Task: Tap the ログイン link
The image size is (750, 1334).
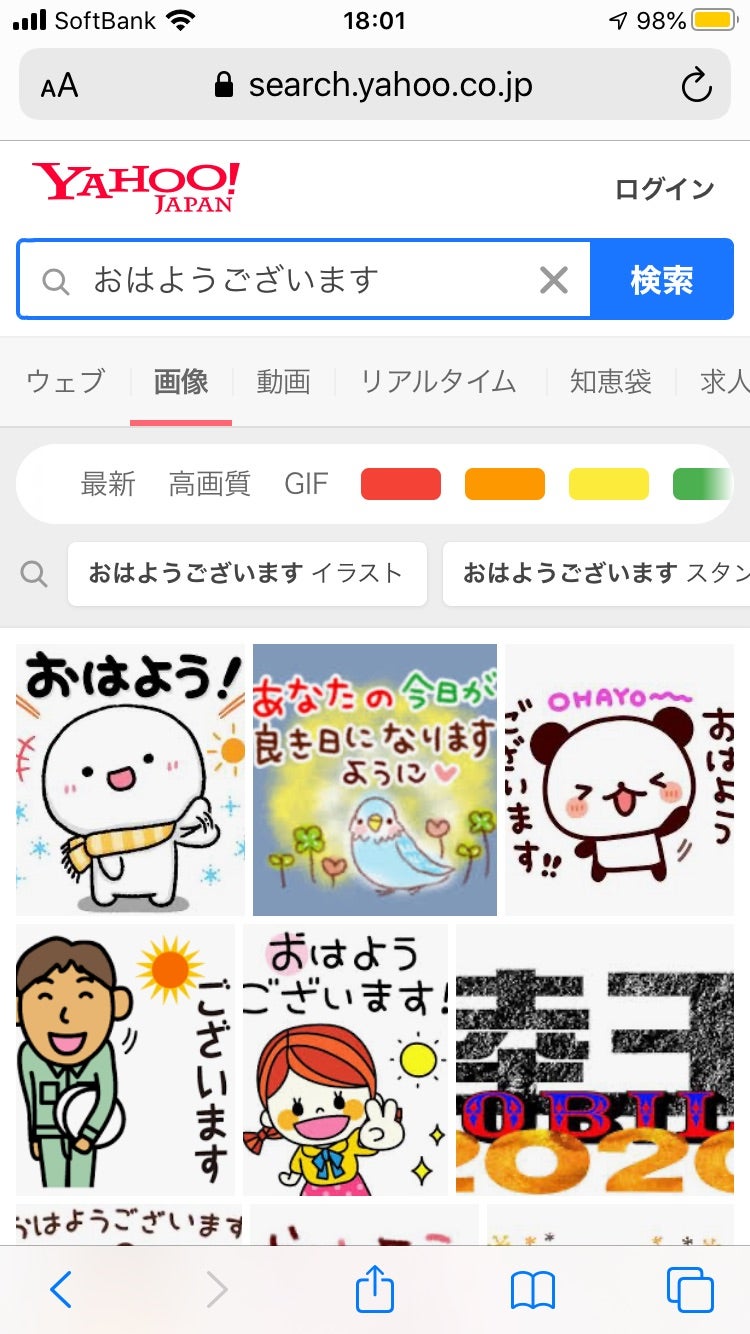Action: tap(664, 189)
